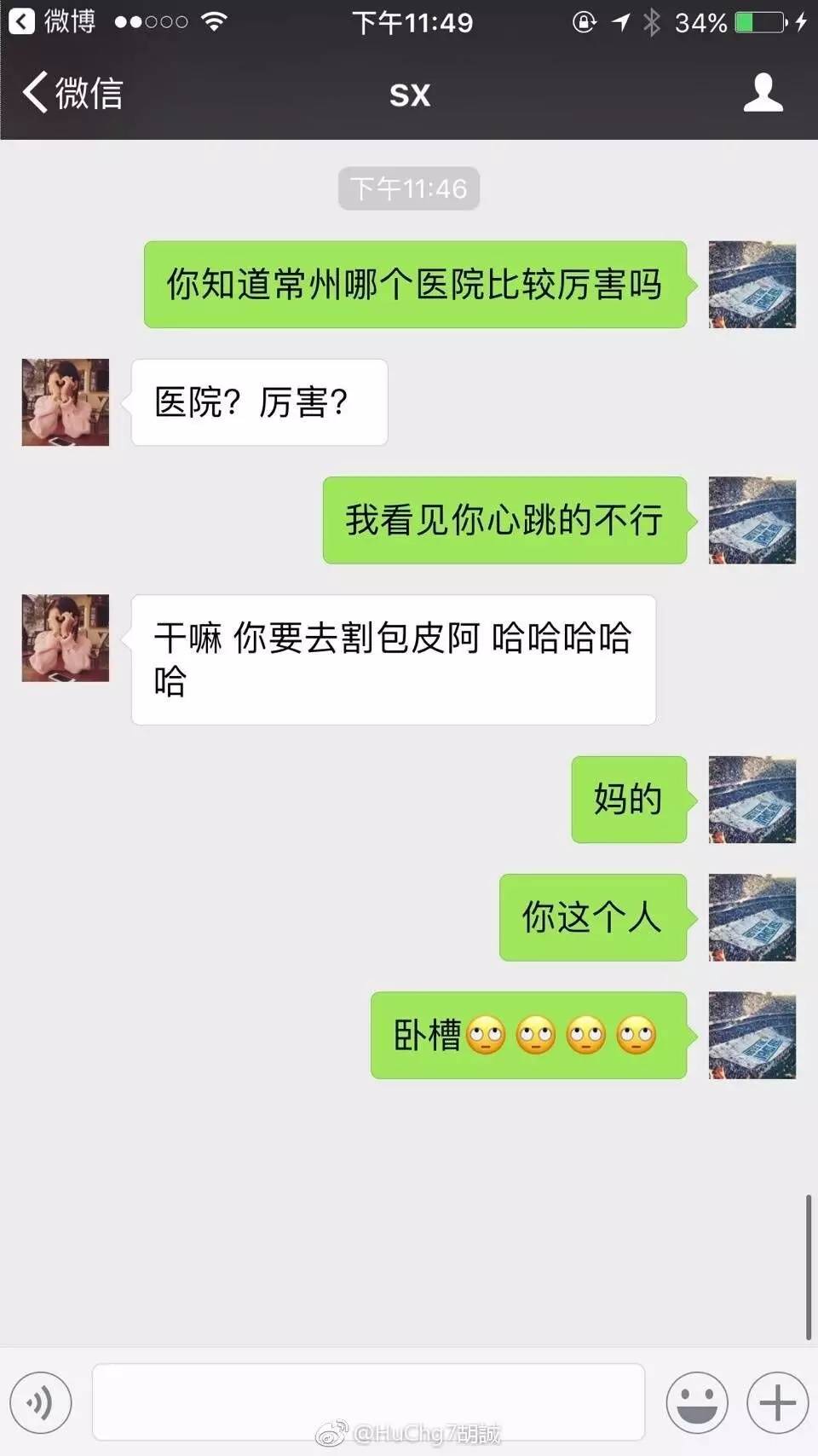The image size is (818, 1456).
Task: Switch to voice message mode
Action: 41,1401
